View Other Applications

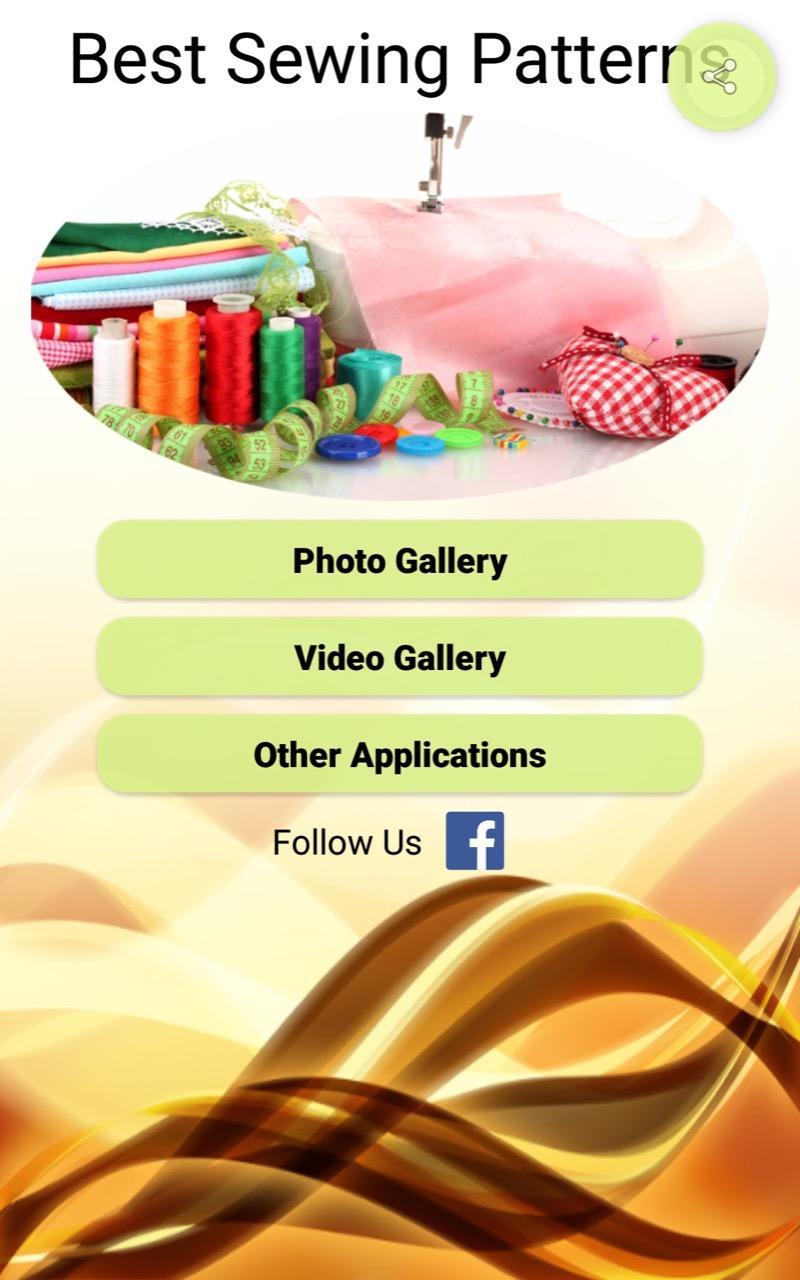point(400,754)
